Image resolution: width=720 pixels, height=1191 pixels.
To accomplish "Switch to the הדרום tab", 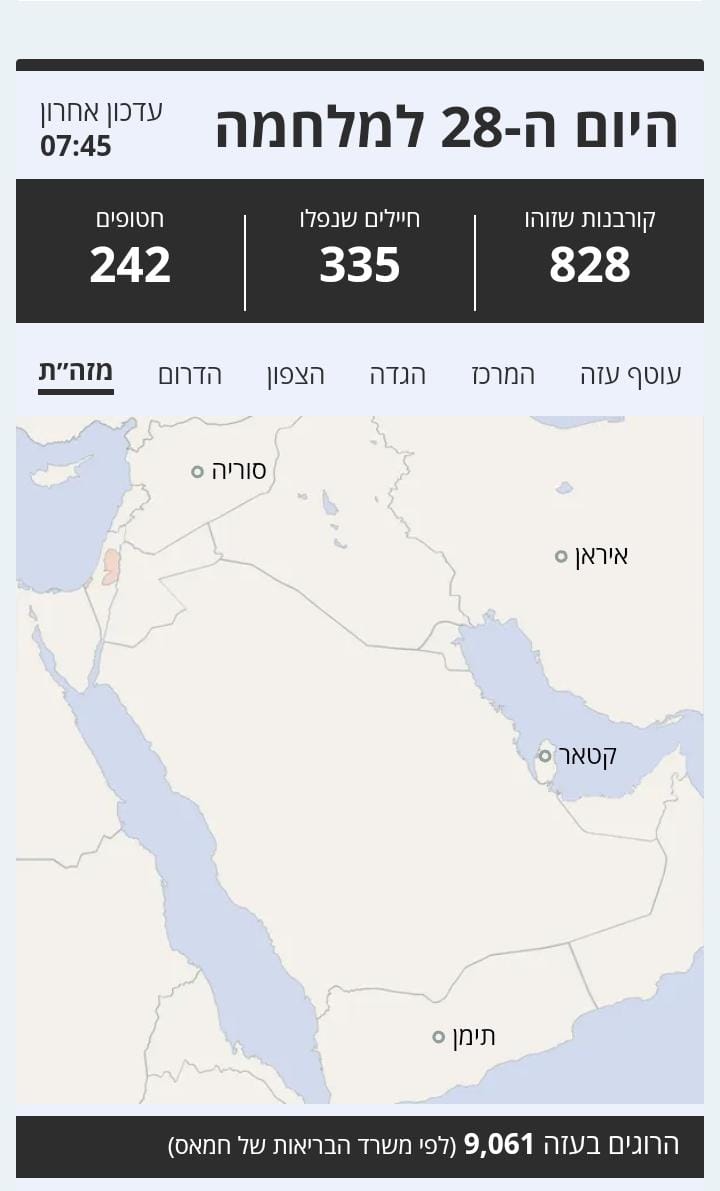I will [190, 374].
